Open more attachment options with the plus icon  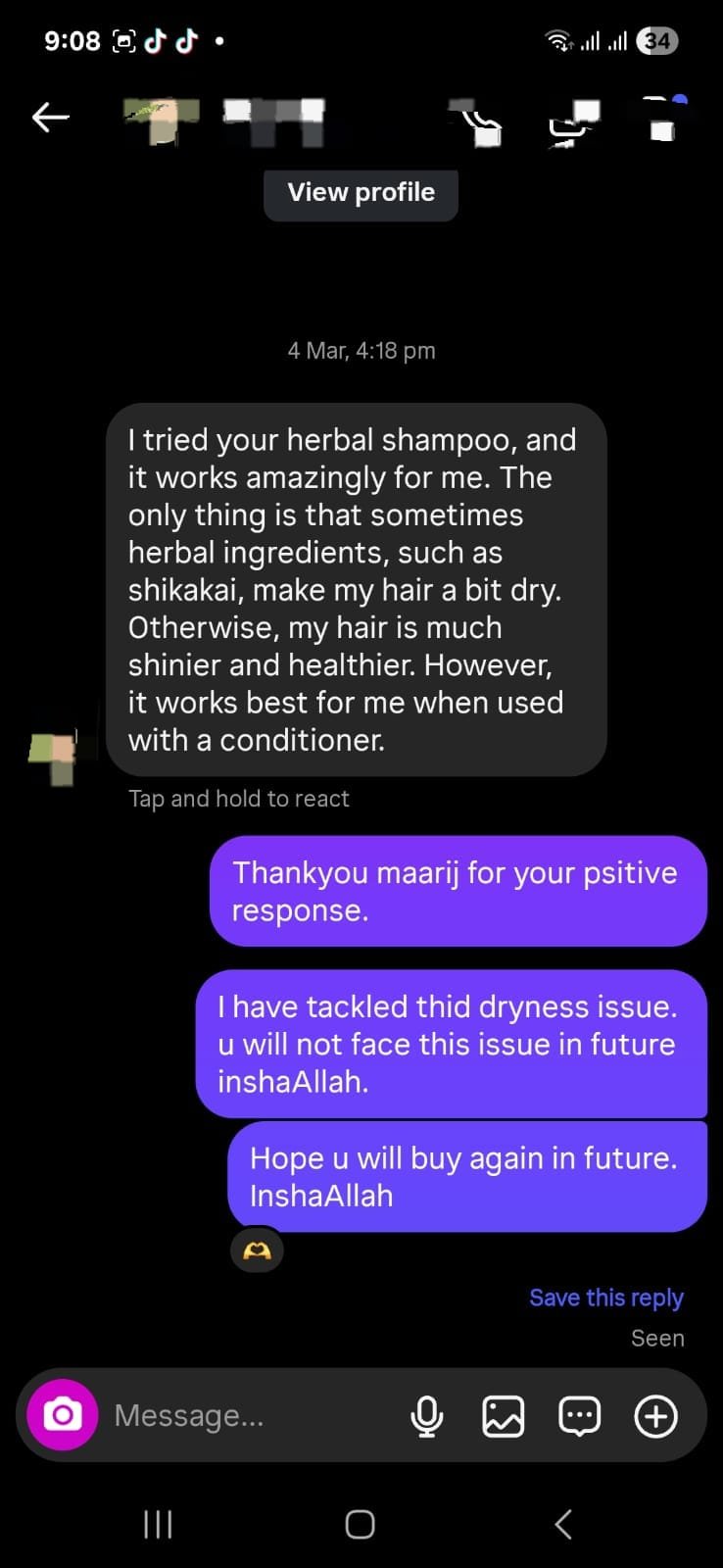(655, 1415)
